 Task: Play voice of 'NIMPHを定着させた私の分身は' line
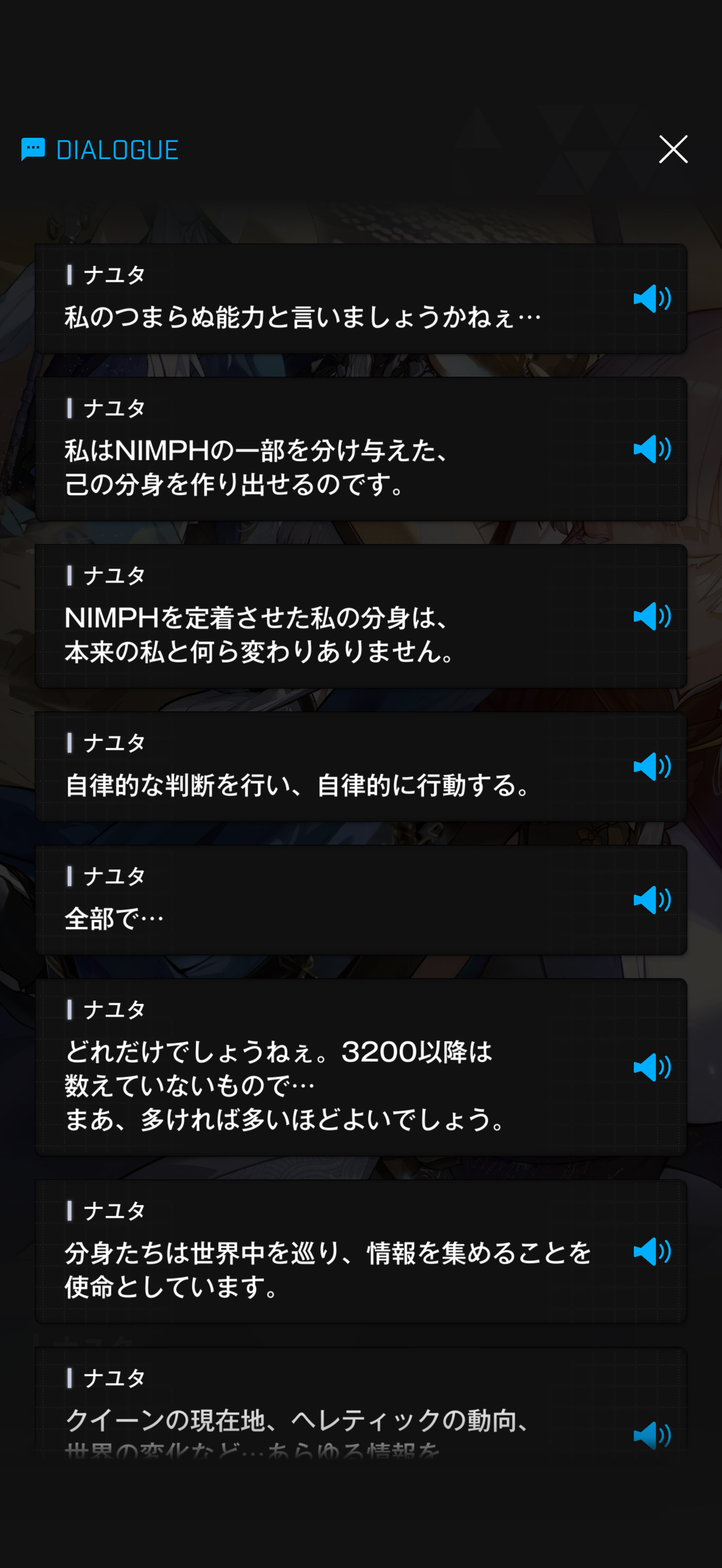(x=652, y=616)
